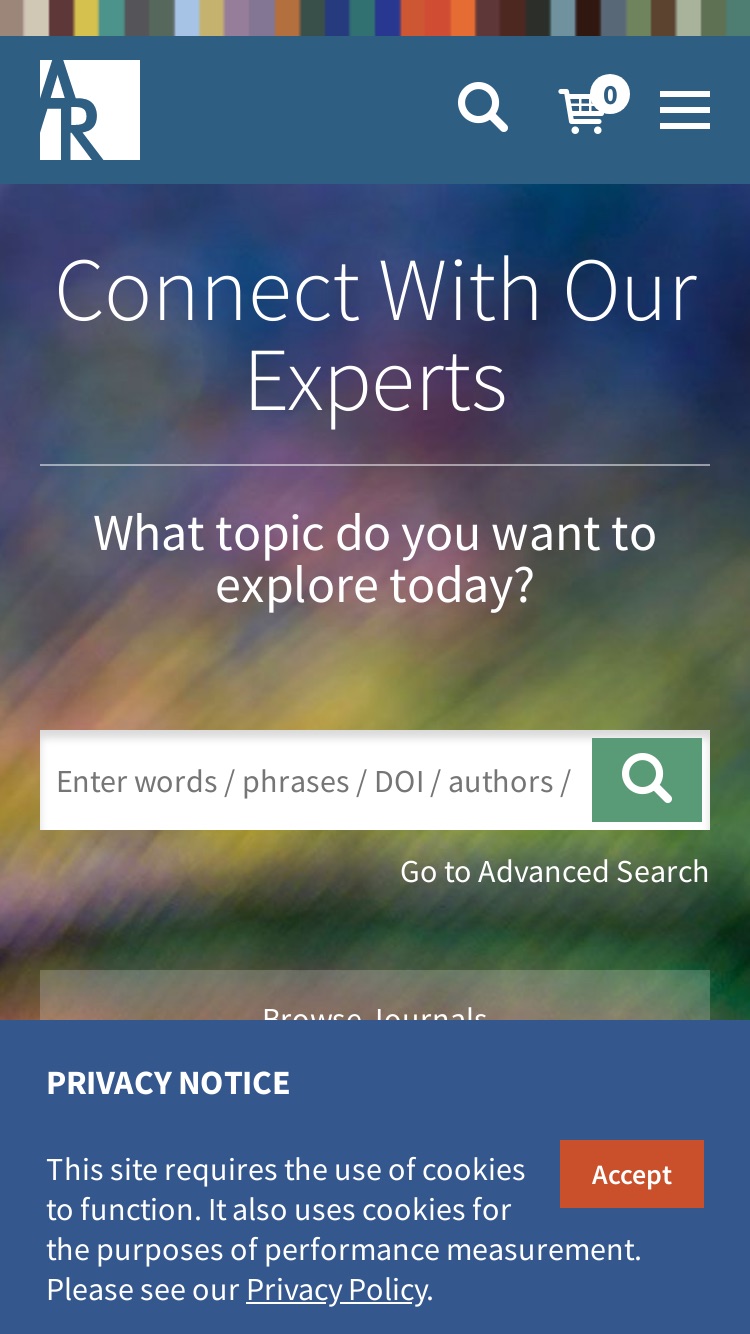The image size is (750, 1334).
Task: Go to Advanced Search
Action: point(554,871)
